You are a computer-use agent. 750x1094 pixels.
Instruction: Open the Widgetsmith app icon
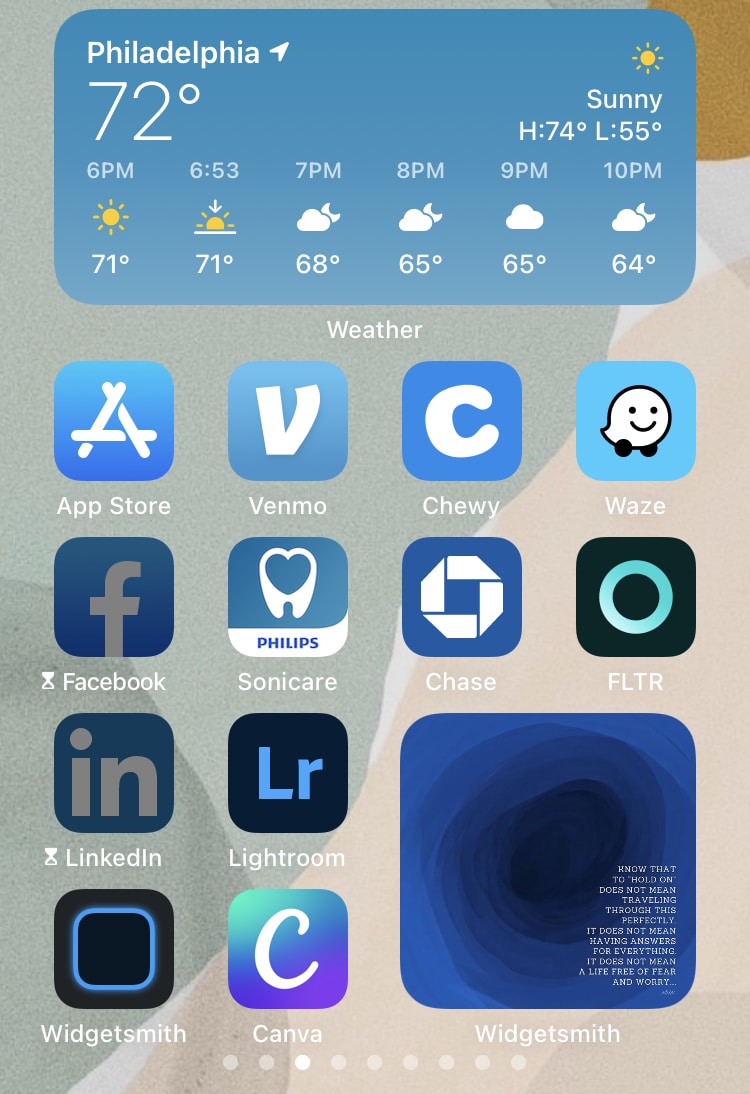coord(114,949)
